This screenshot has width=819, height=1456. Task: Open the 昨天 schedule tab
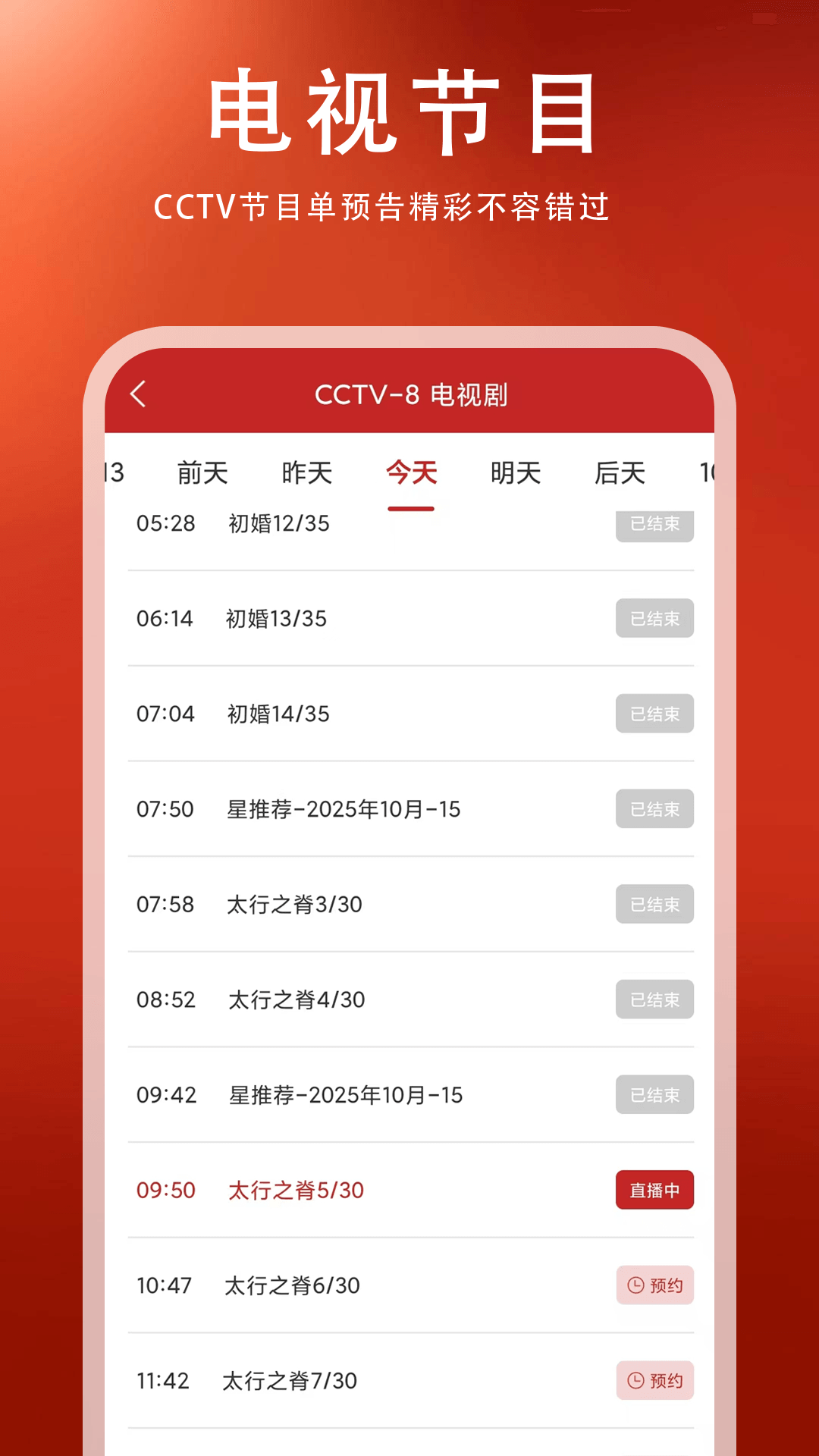(306, 472)
